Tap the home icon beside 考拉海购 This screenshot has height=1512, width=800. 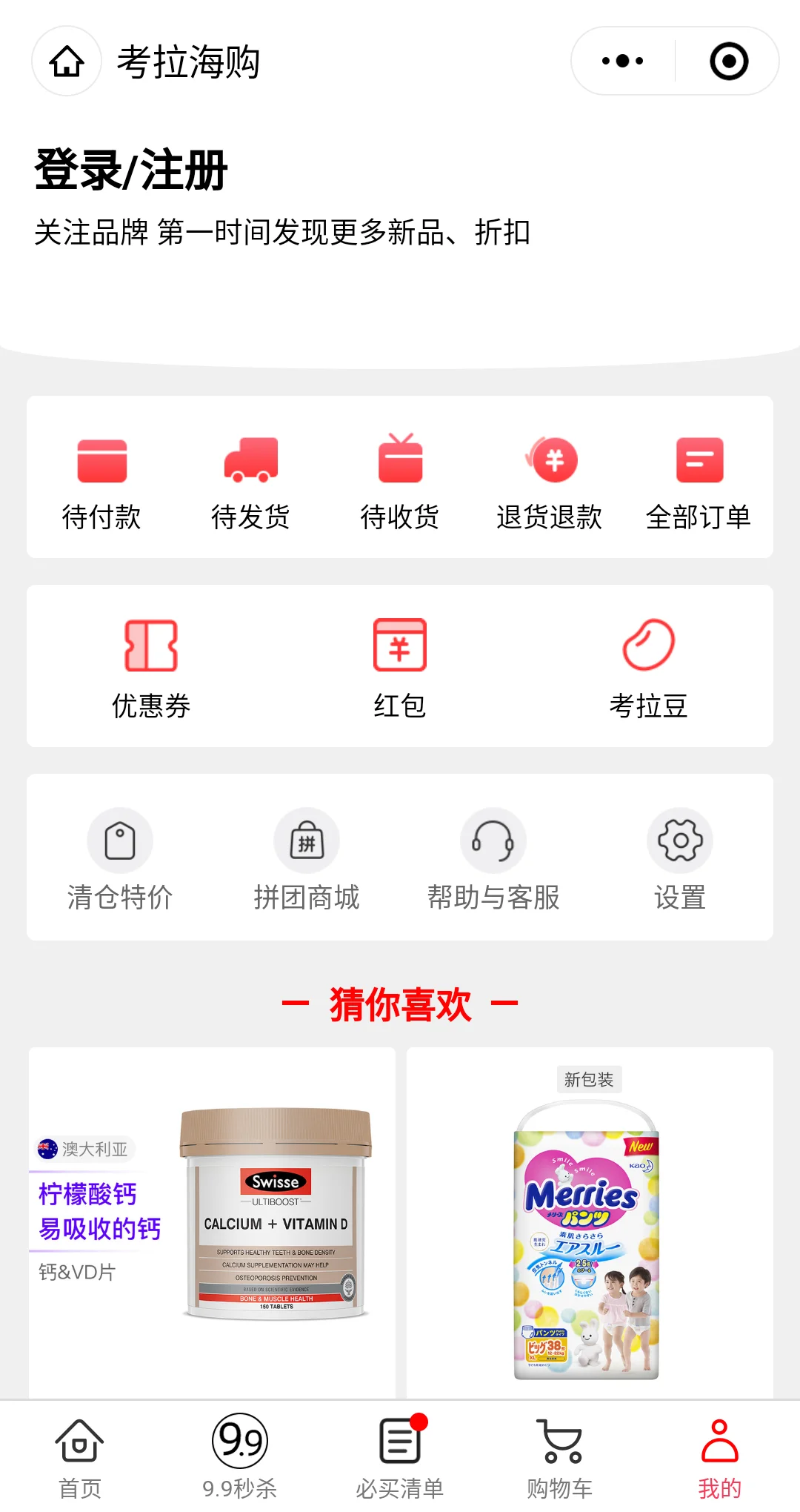pos(67,61)
